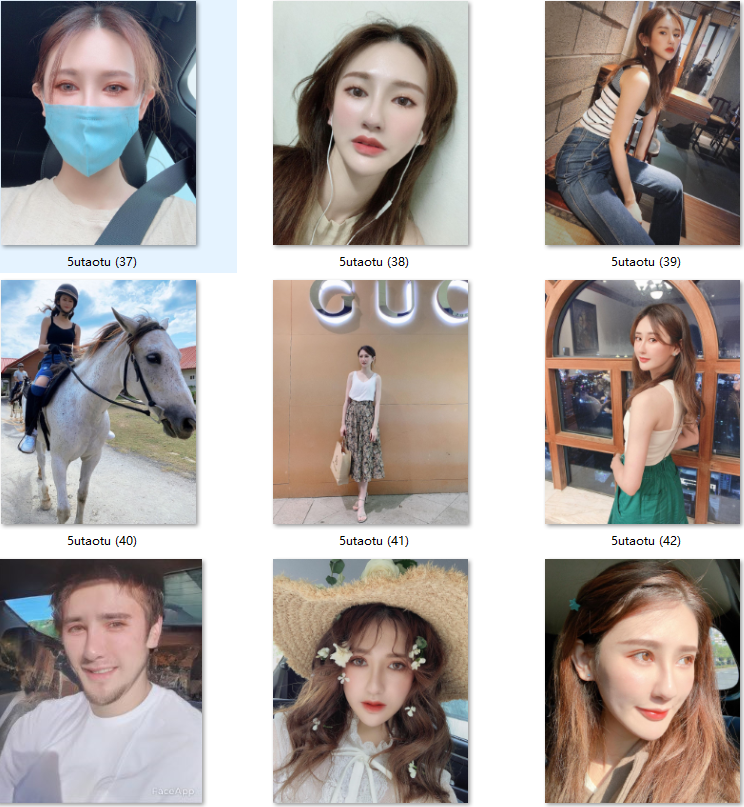The image size is (744, 807).
Task: Select the file 5utaotu (40)
Action: click(x=98, y=402)
